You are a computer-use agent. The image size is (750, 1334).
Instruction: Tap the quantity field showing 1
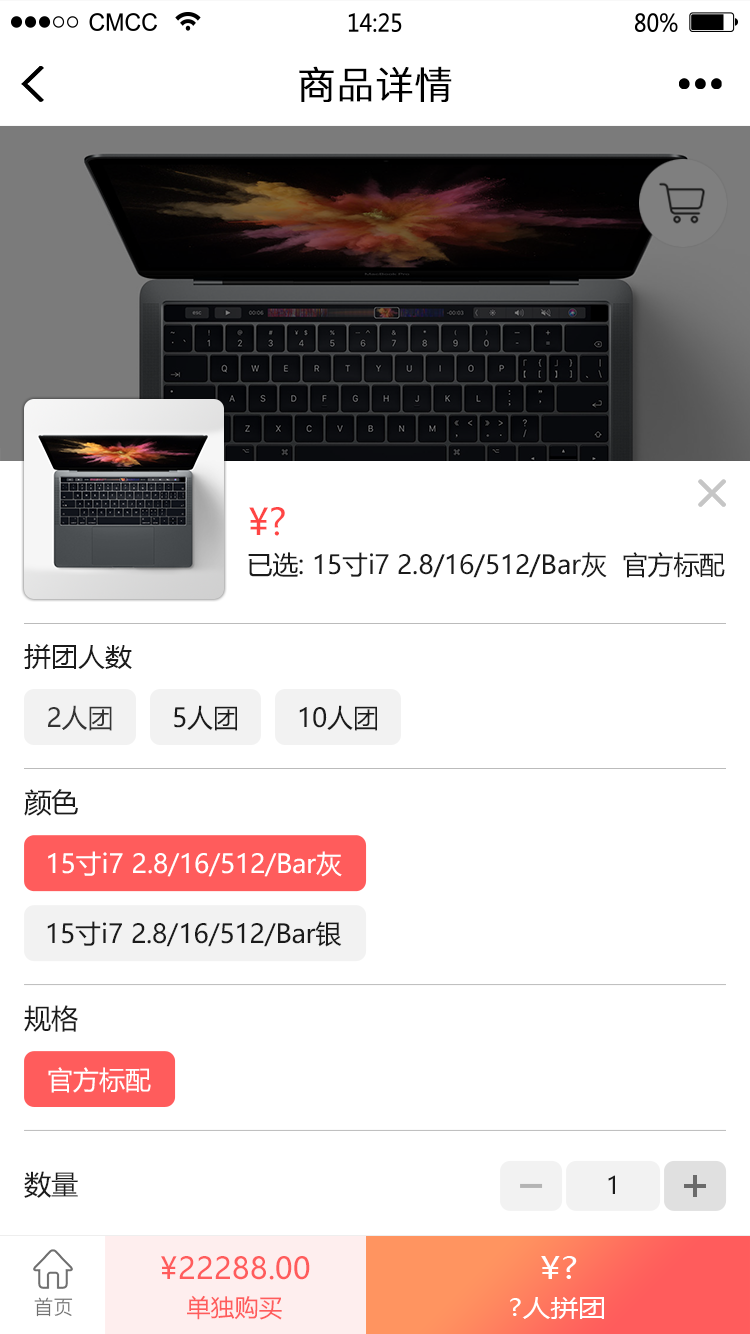[x=612, y=1186]
